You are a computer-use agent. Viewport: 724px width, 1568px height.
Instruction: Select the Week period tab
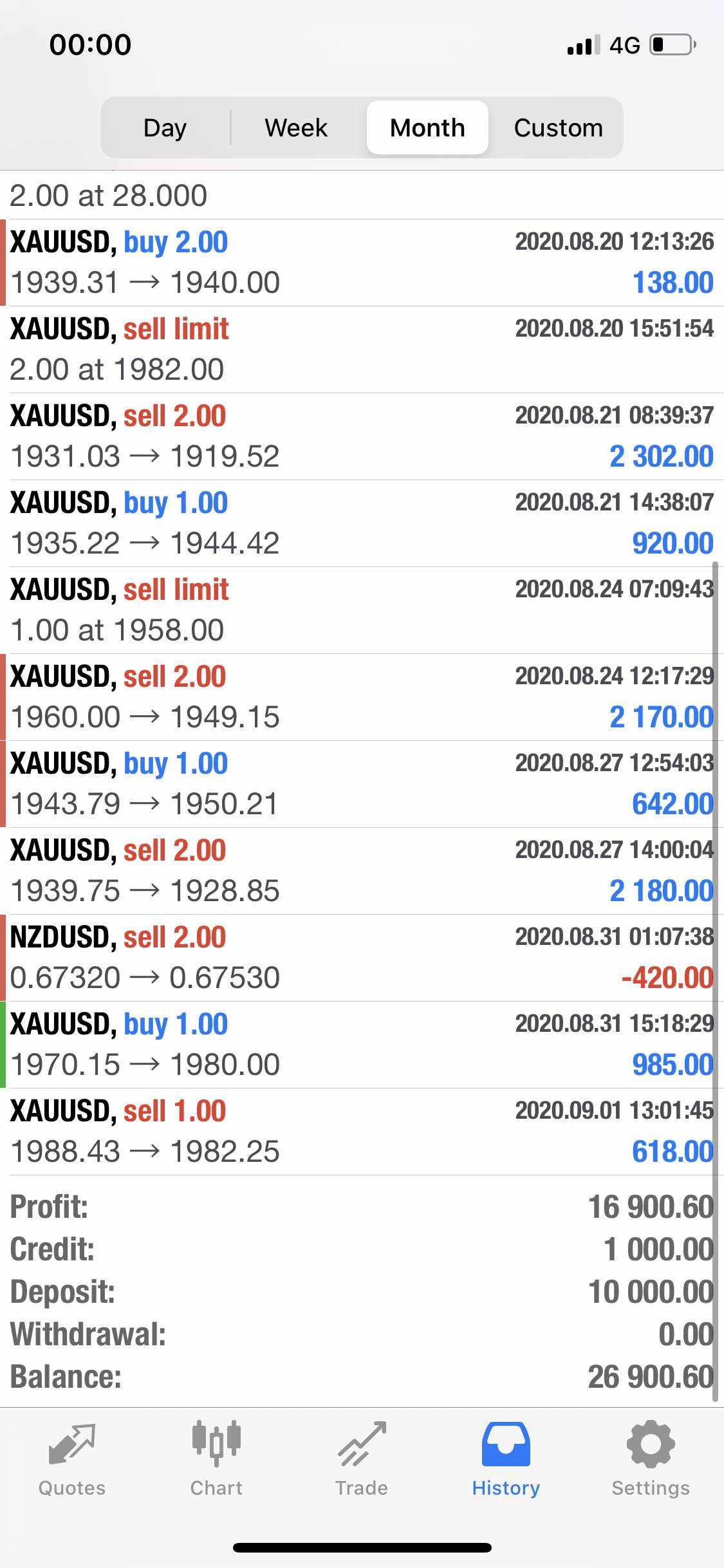tap(296, 127)
